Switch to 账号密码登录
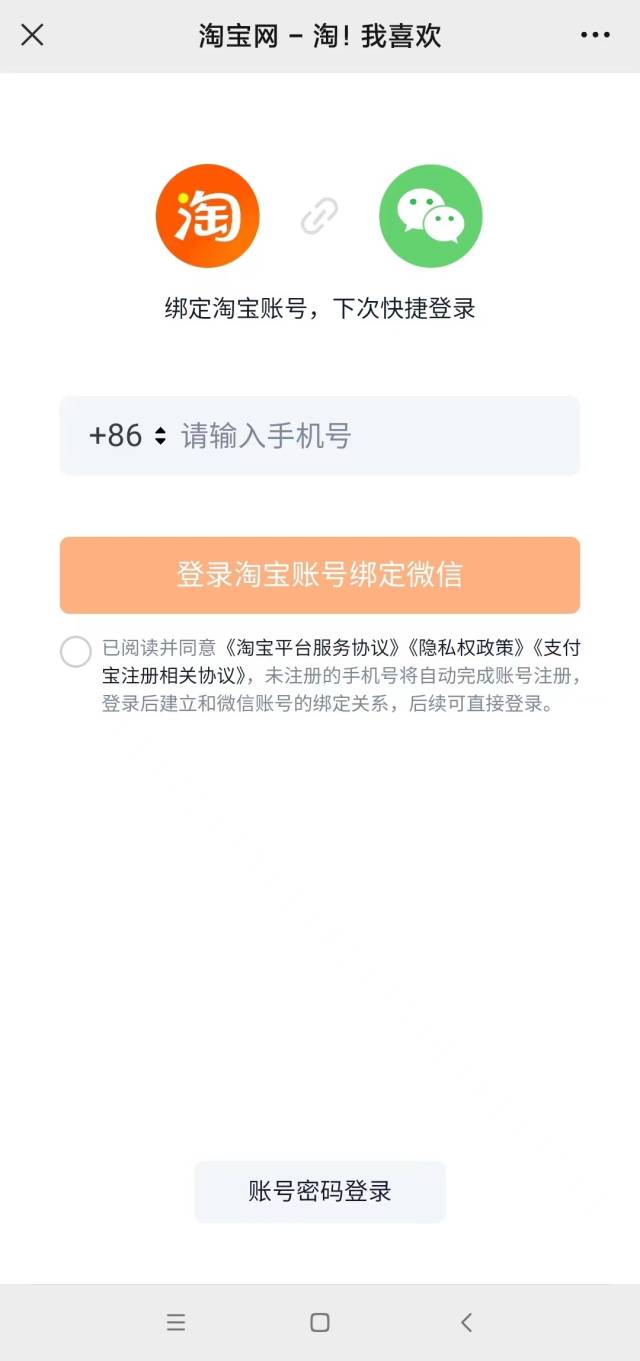This screenshot has width=640, height=1361. (320, 1191)
